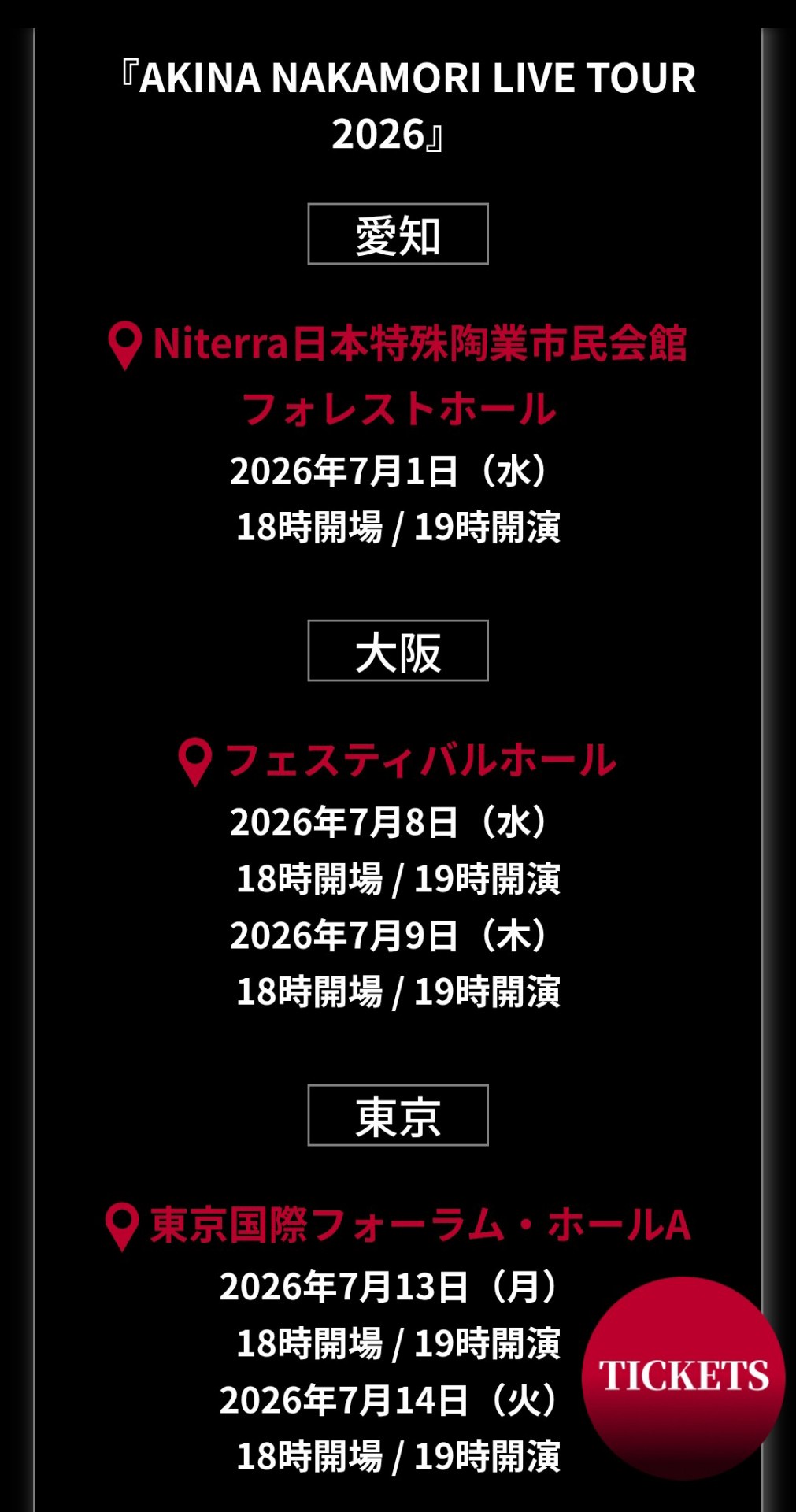Screen dimensions: 796x1512
Task: Open the フェスティバルホール venue link
Action: (x=420, y=761)
